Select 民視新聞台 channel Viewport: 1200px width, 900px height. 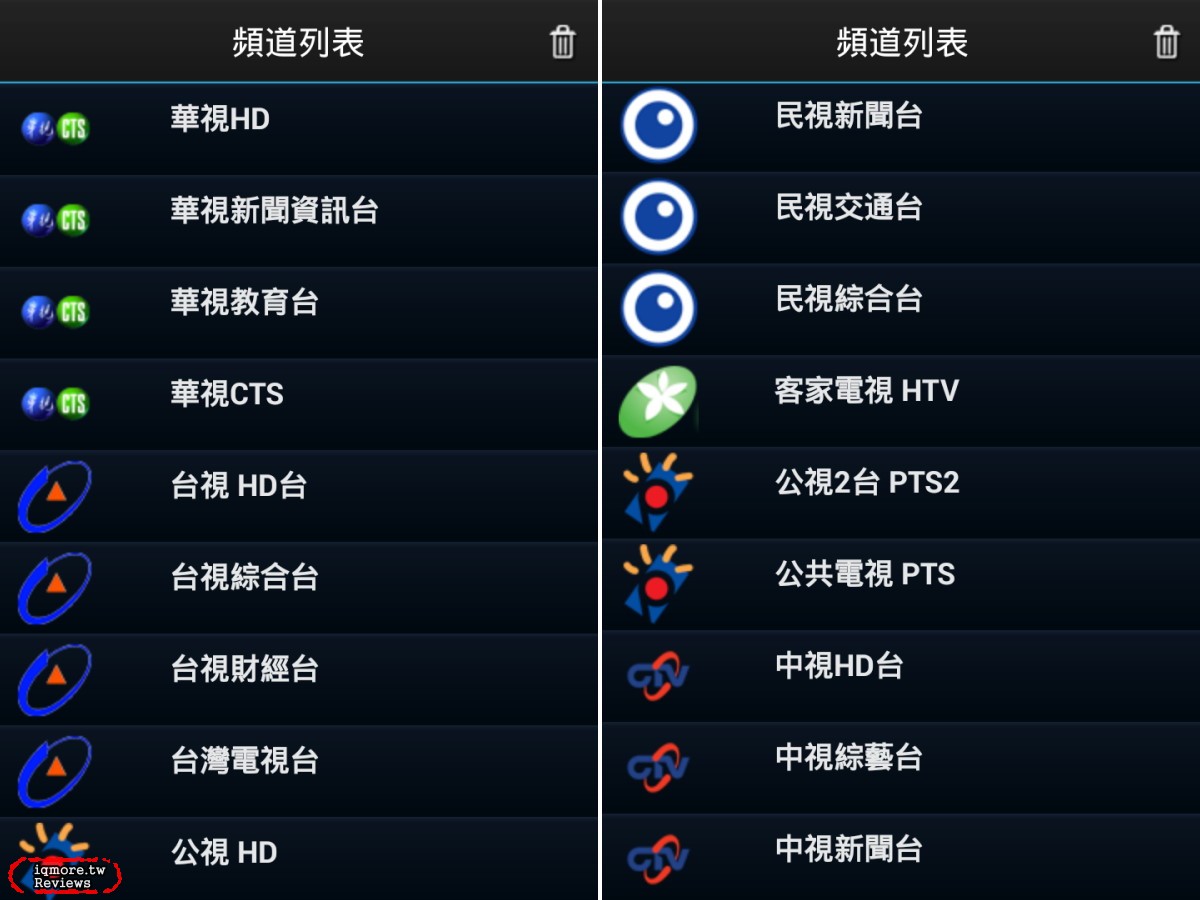click(x=848, y=117)
